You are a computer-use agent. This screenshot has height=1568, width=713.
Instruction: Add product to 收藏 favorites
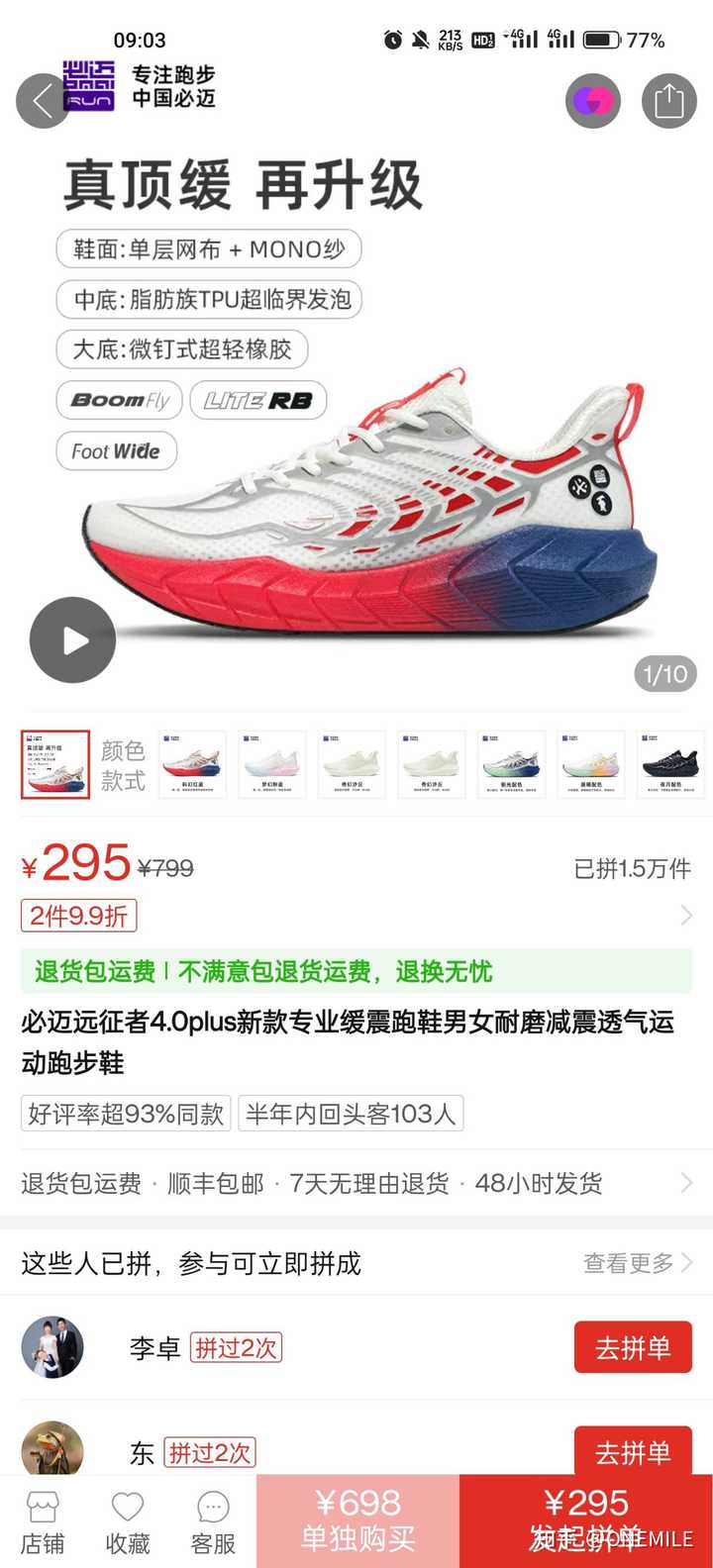[128, 1522]
